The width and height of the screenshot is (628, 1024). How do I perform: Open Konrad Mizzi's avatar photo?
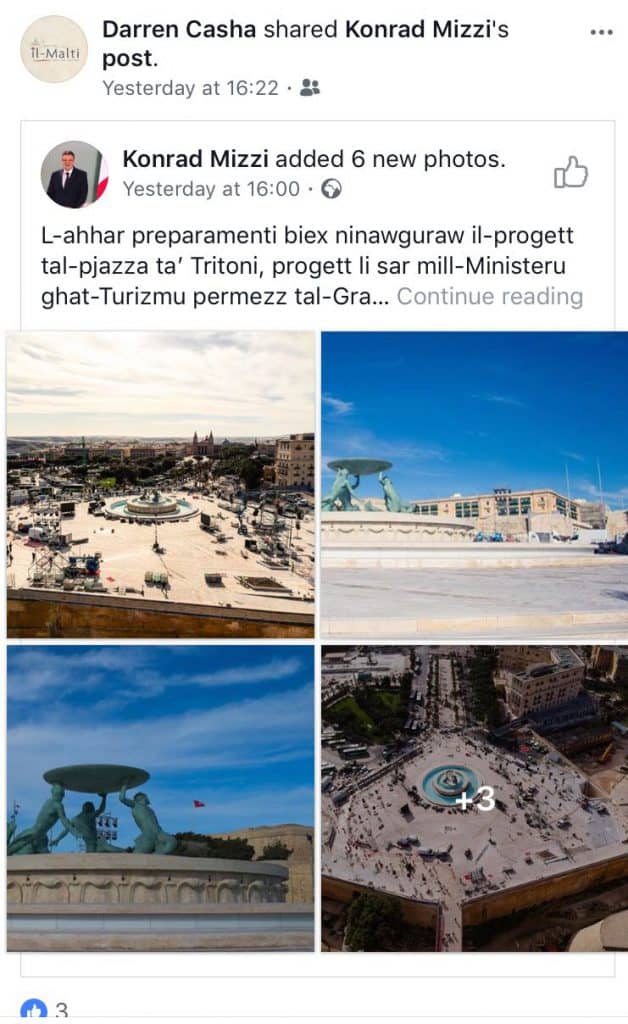click(x=74, y=174)
